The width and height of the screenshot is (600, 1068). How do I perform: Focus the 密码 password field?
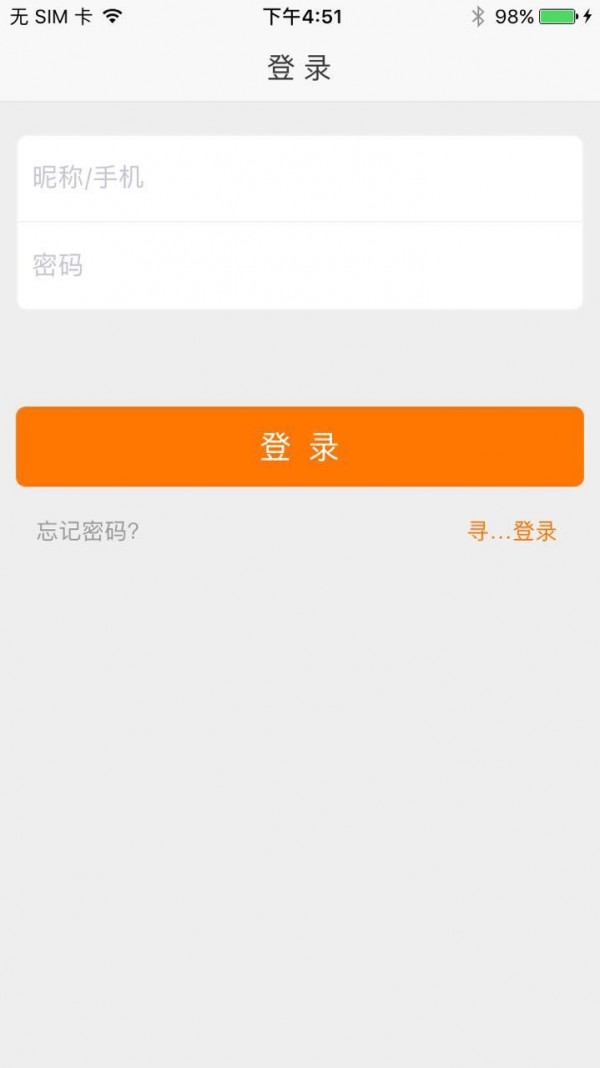click(x=300, y=266)
